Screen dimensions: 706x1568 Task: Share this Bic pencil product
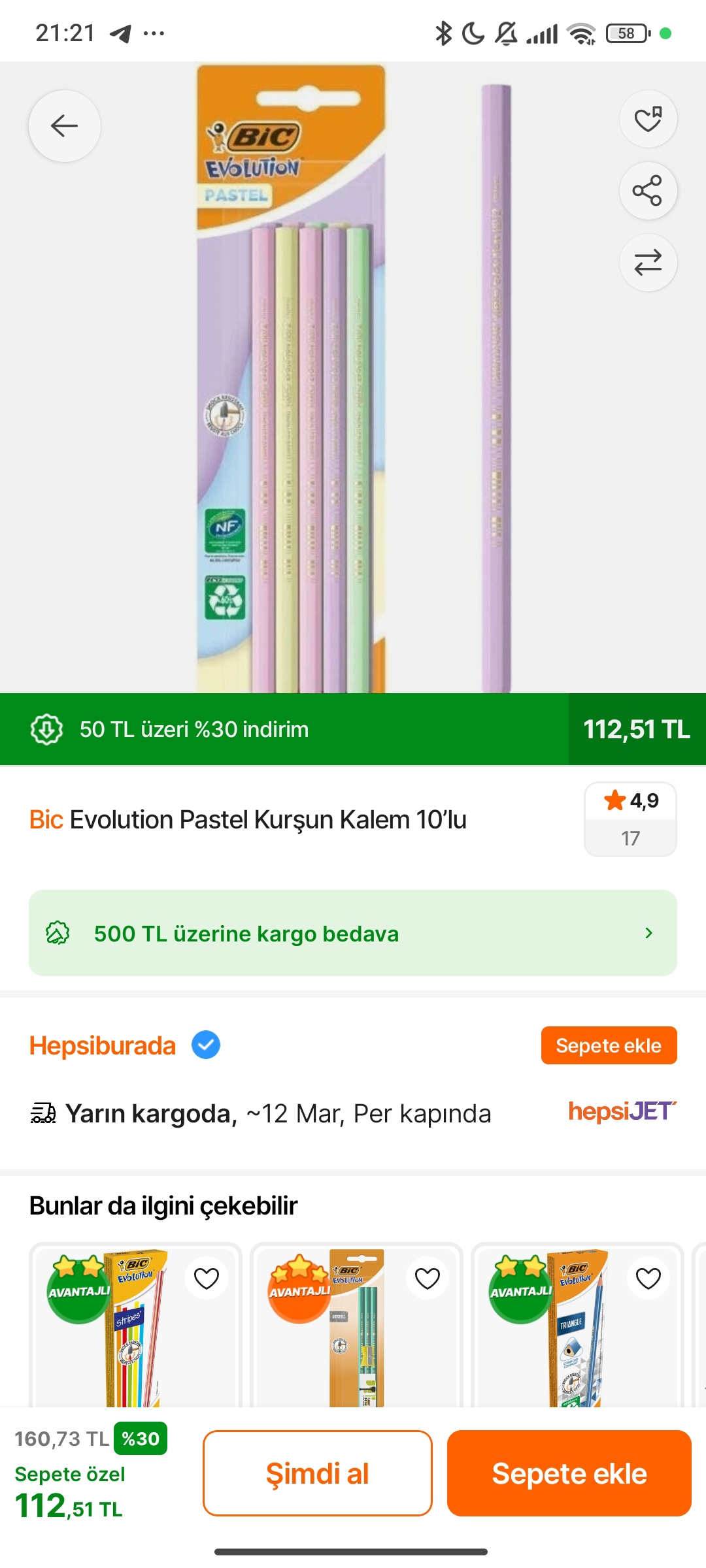pos(648,191)
